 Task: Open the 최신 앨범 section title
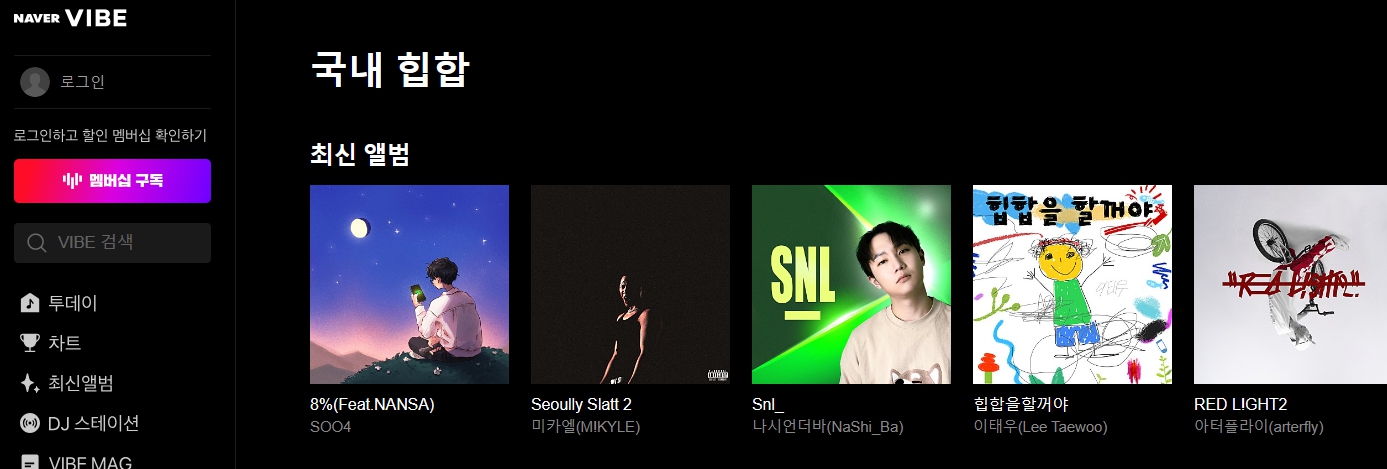[x=360, y=154]
